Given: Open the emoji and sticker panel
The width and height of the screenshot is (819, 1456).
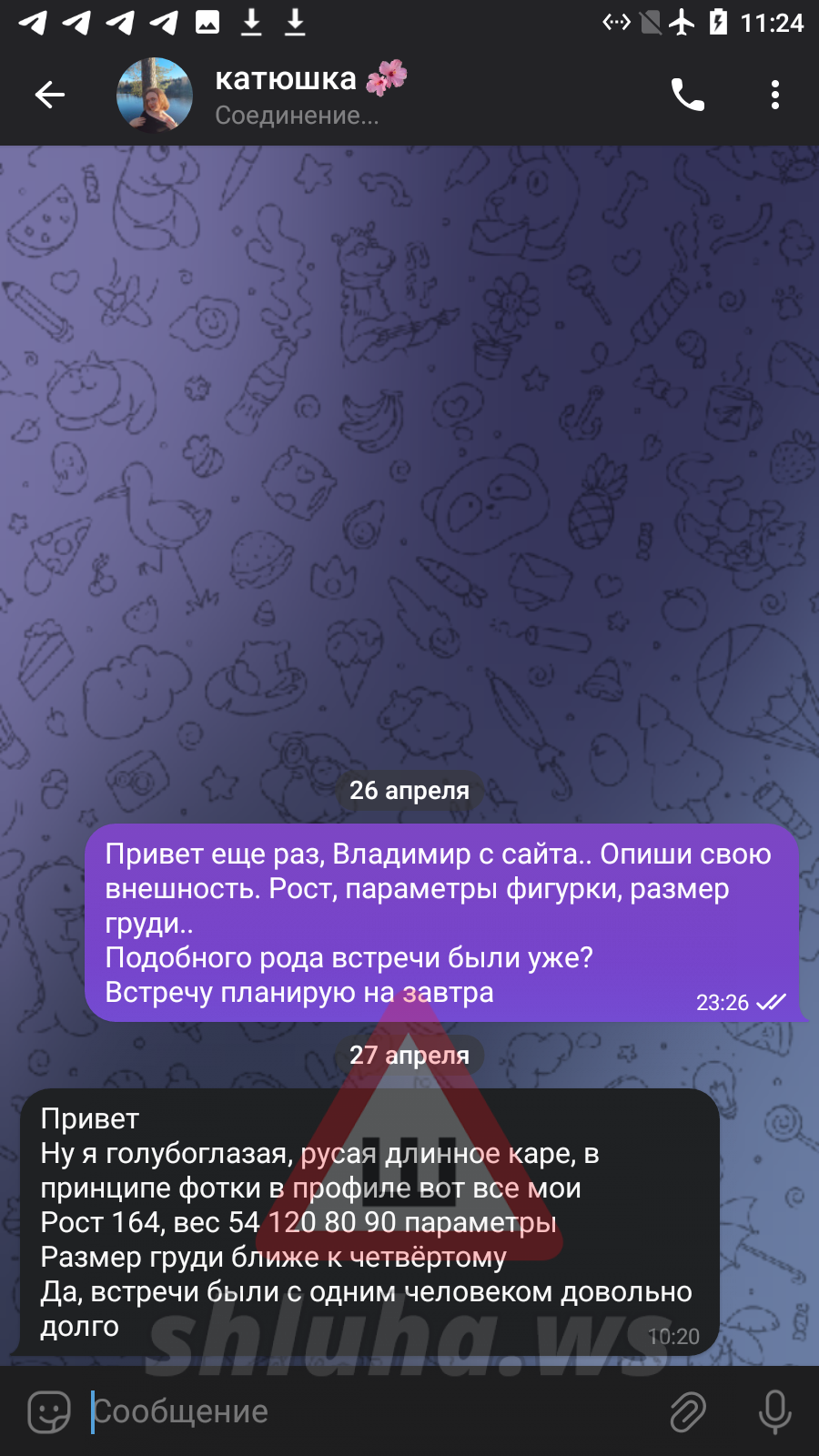Looking at the screenshot, I should 49,1411.
